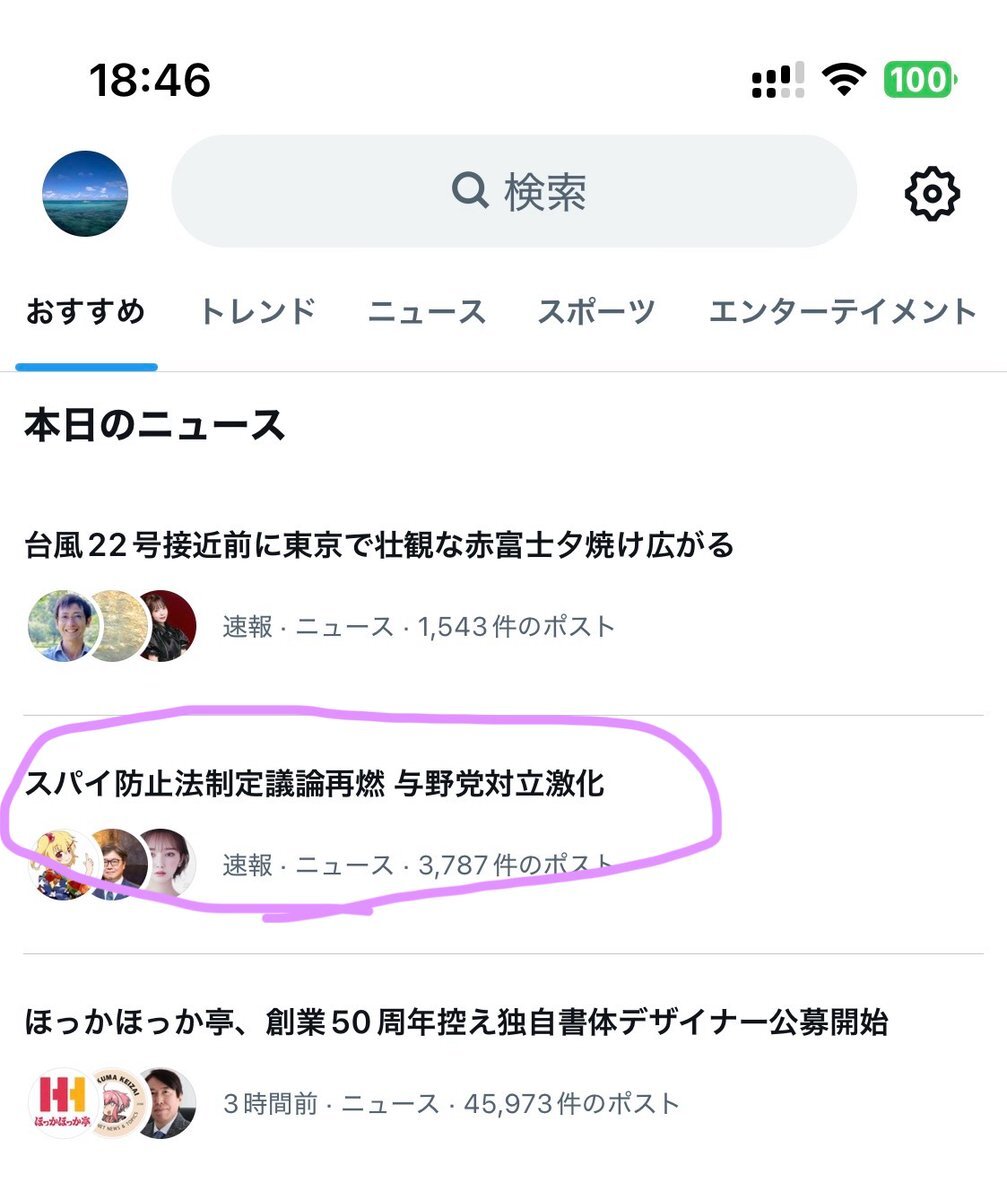1007x1200 pixels.
Task: Open the スパイ防止法制定議論再燃 news story
Action: (x=315, y=784)
